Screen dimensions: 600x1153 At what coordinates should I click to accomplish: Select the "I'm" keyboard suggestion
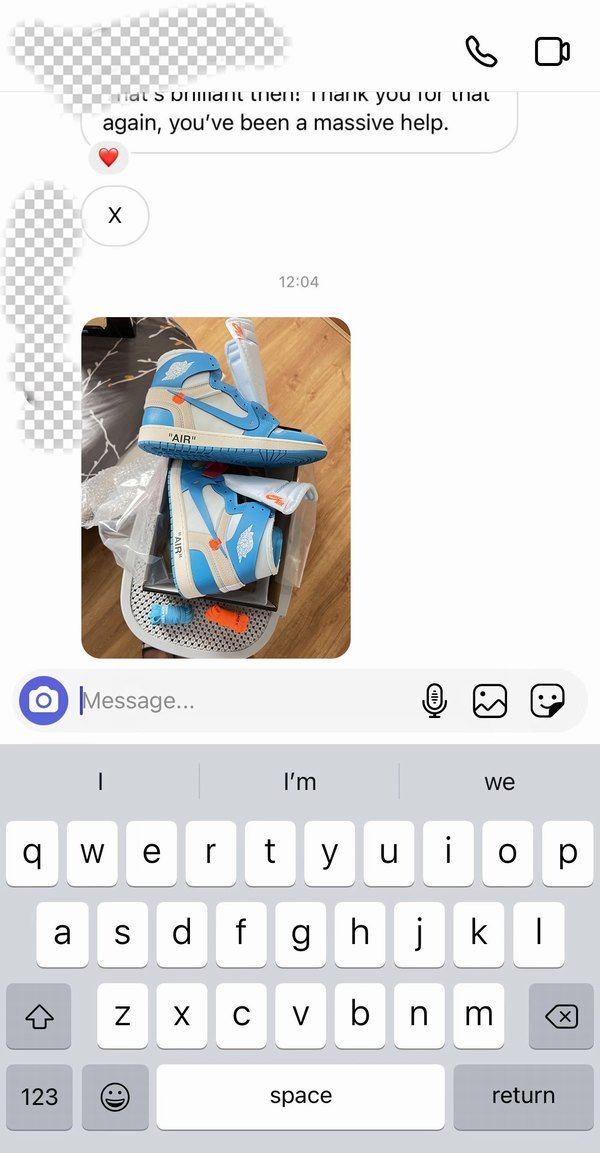coord(299,782)
